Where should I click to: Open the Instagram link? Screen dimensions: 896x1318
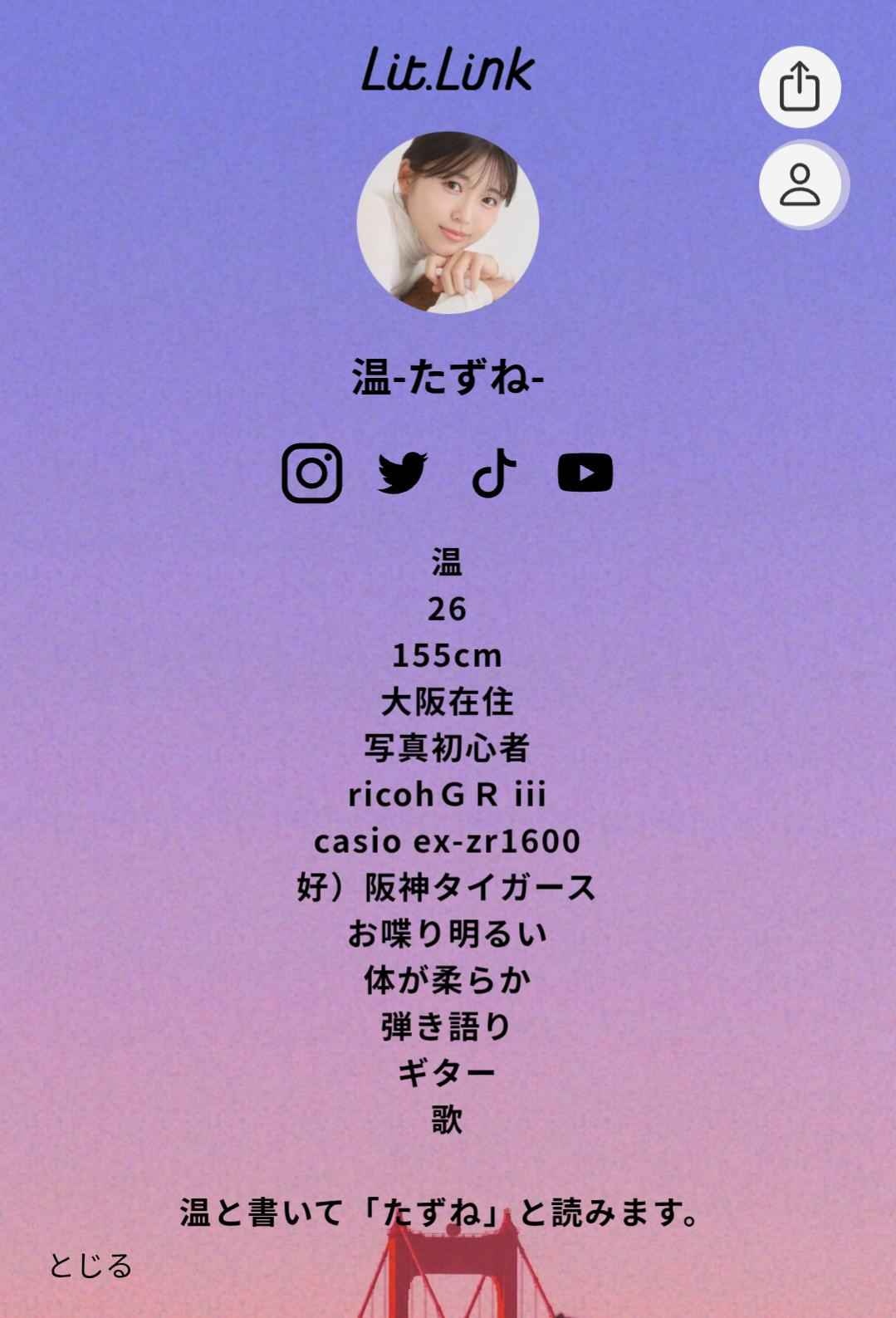click(312, 473)
